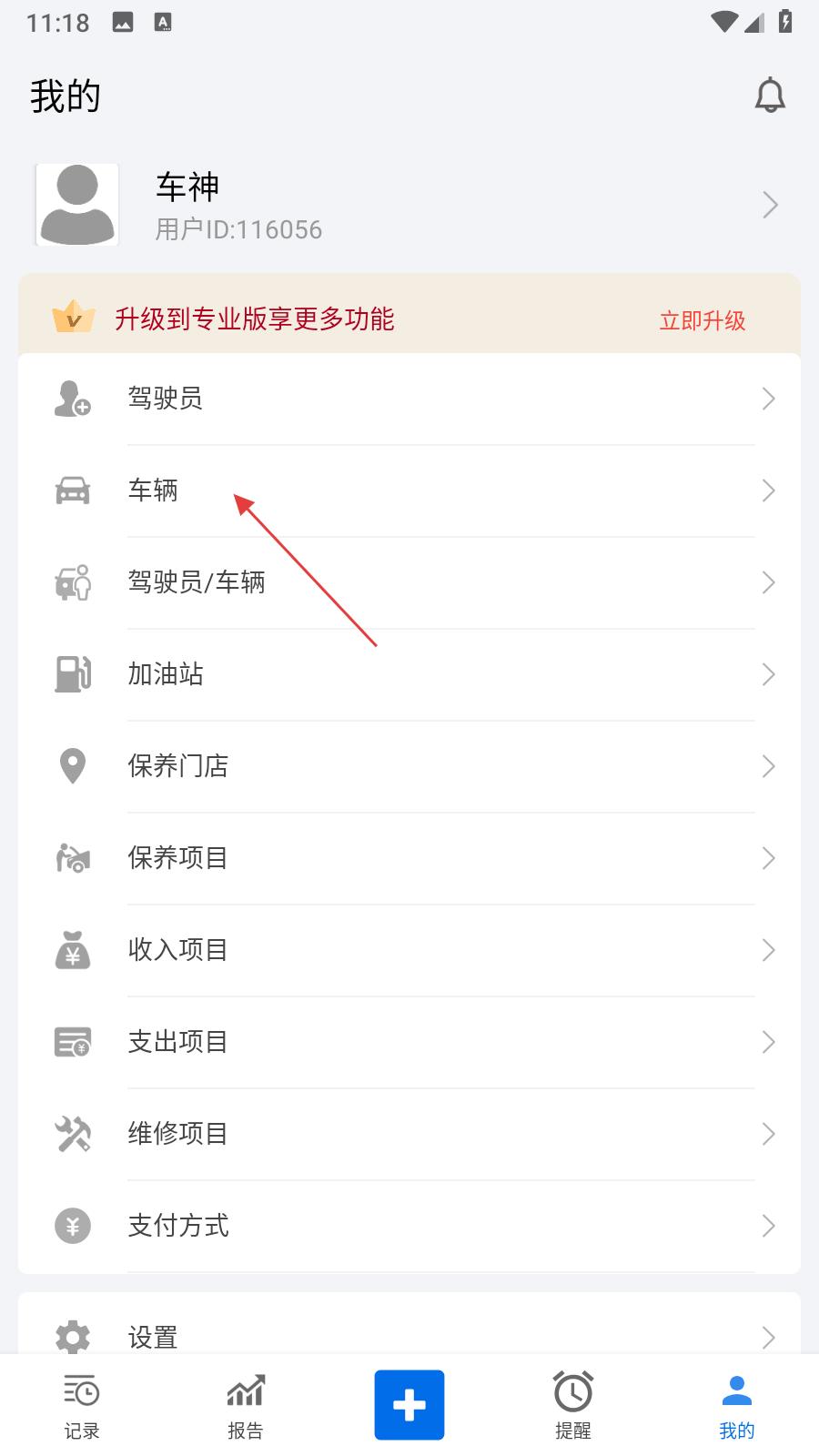Open the 车神 user profile
819x1456 pixels.
coord(409,206)
